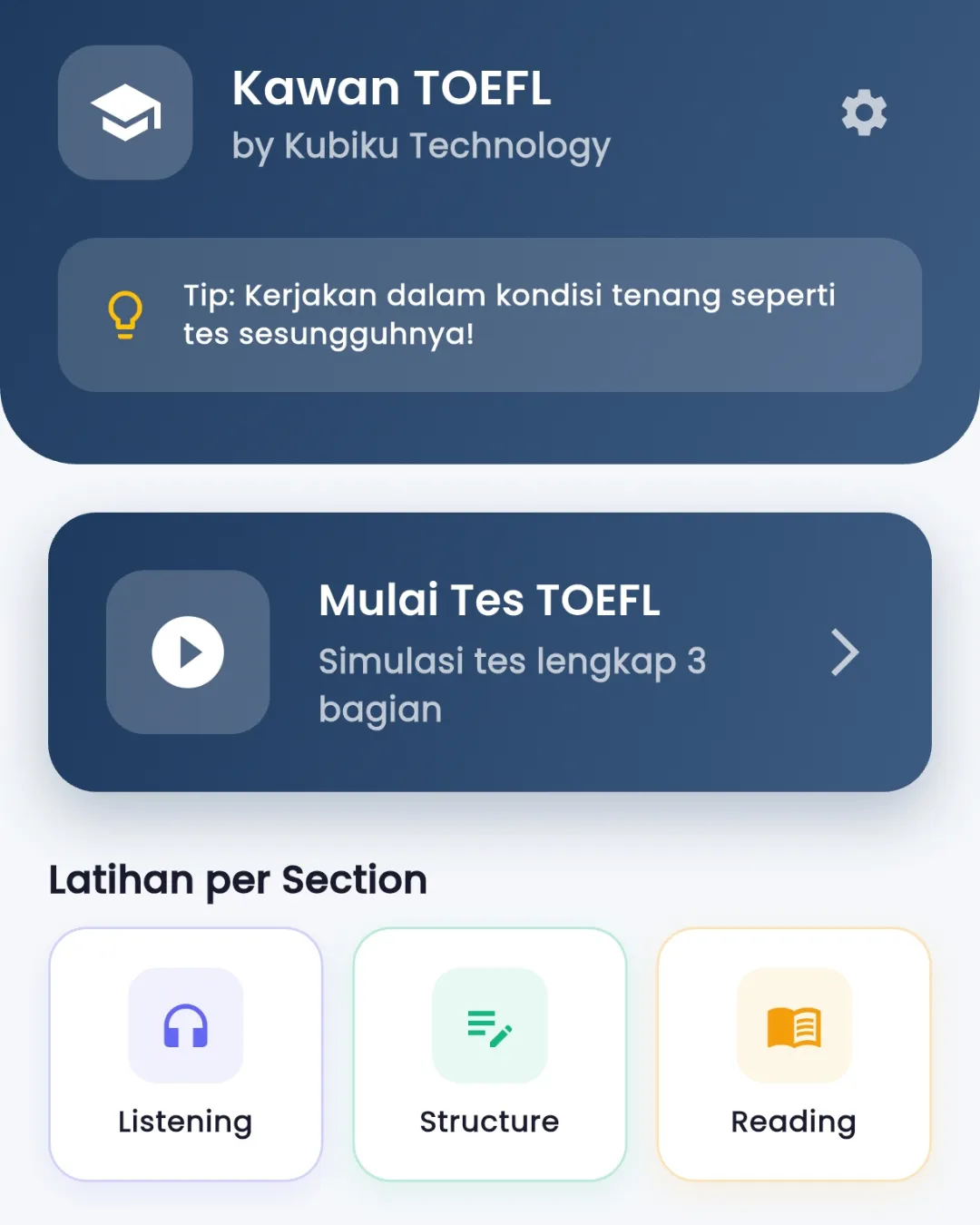Click the headphones icon inside the purple square
980x1225 pixels.
[185, 1025]
